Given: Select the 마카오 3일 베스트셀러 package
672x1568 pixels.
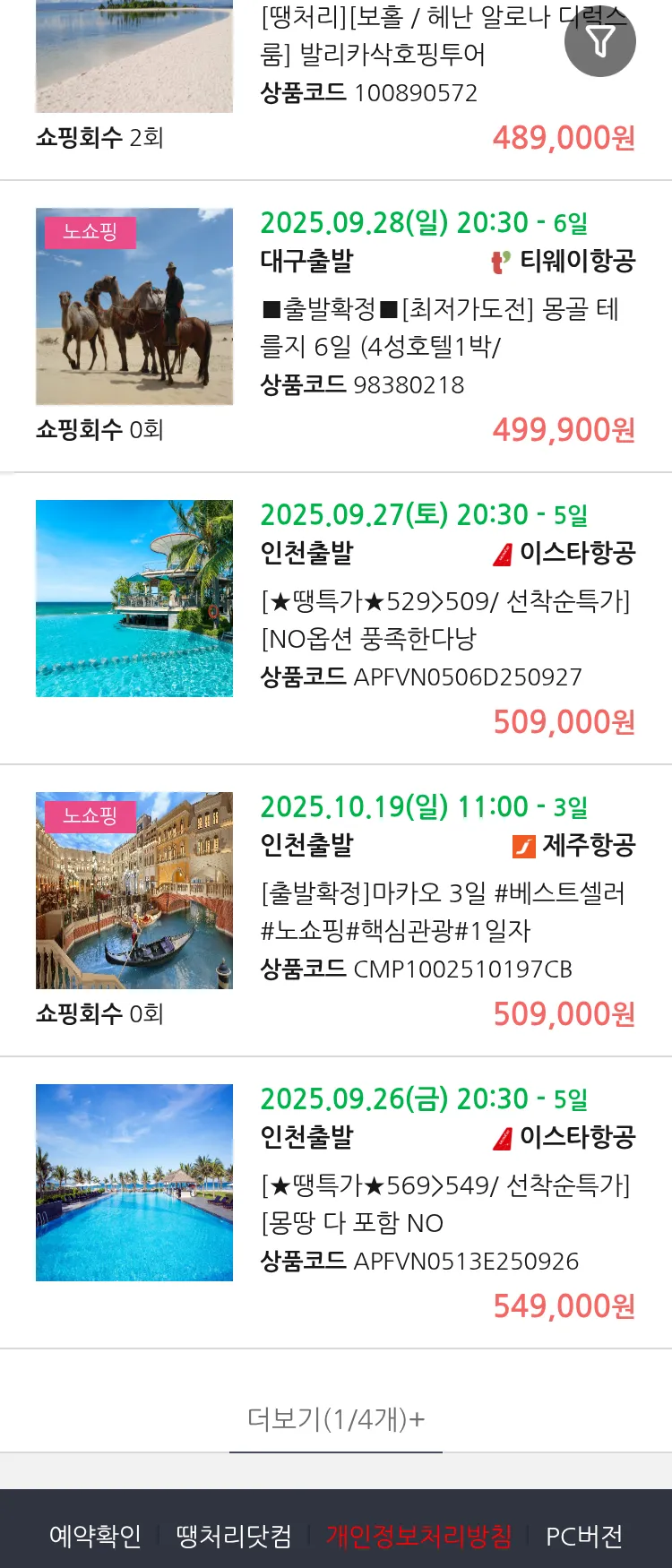Looking at the screenshot, I should pyautogui.click(x=443, y=911).
